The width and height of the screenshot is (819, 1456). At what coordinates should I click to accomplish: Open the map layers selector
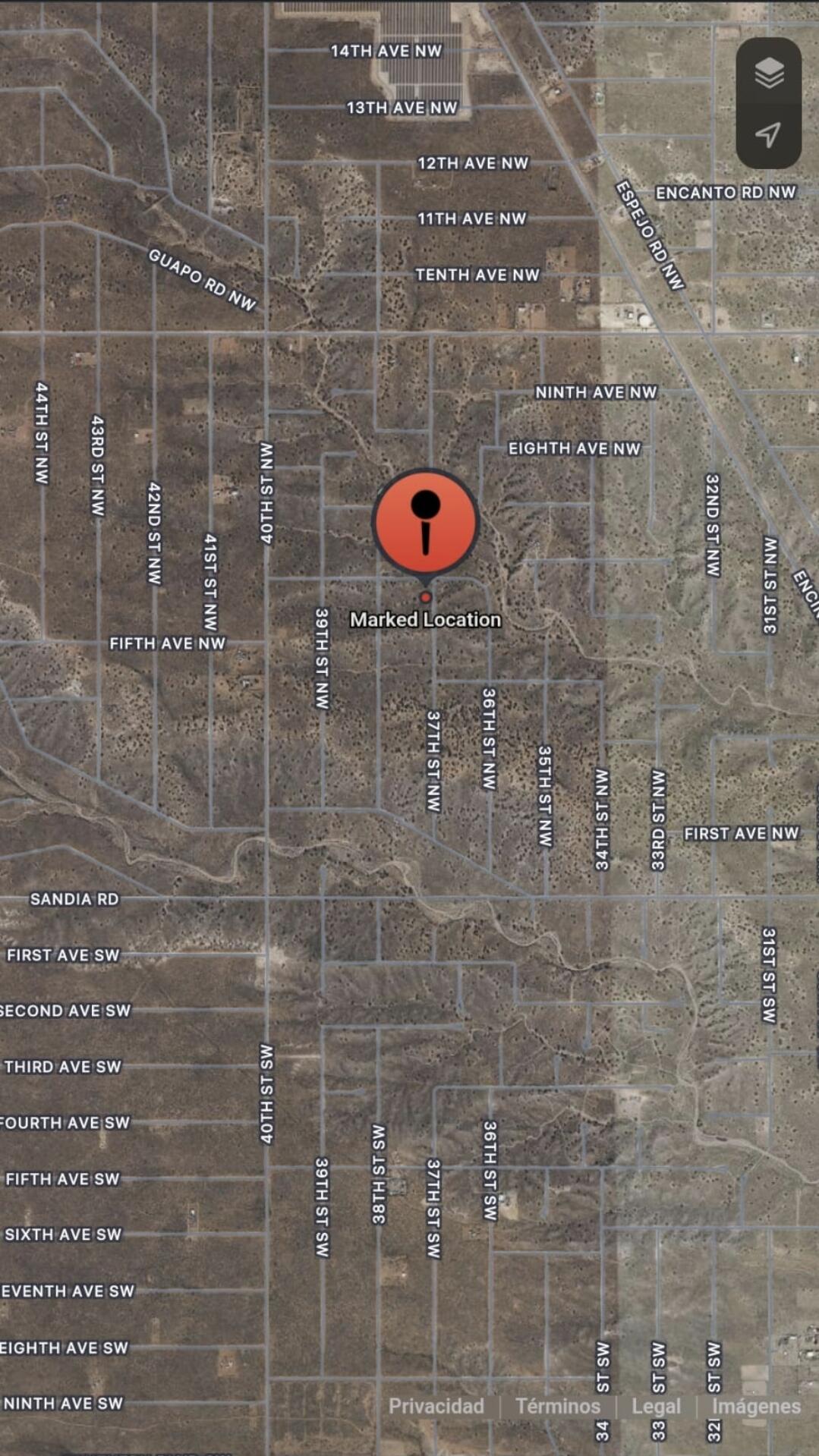769,73
